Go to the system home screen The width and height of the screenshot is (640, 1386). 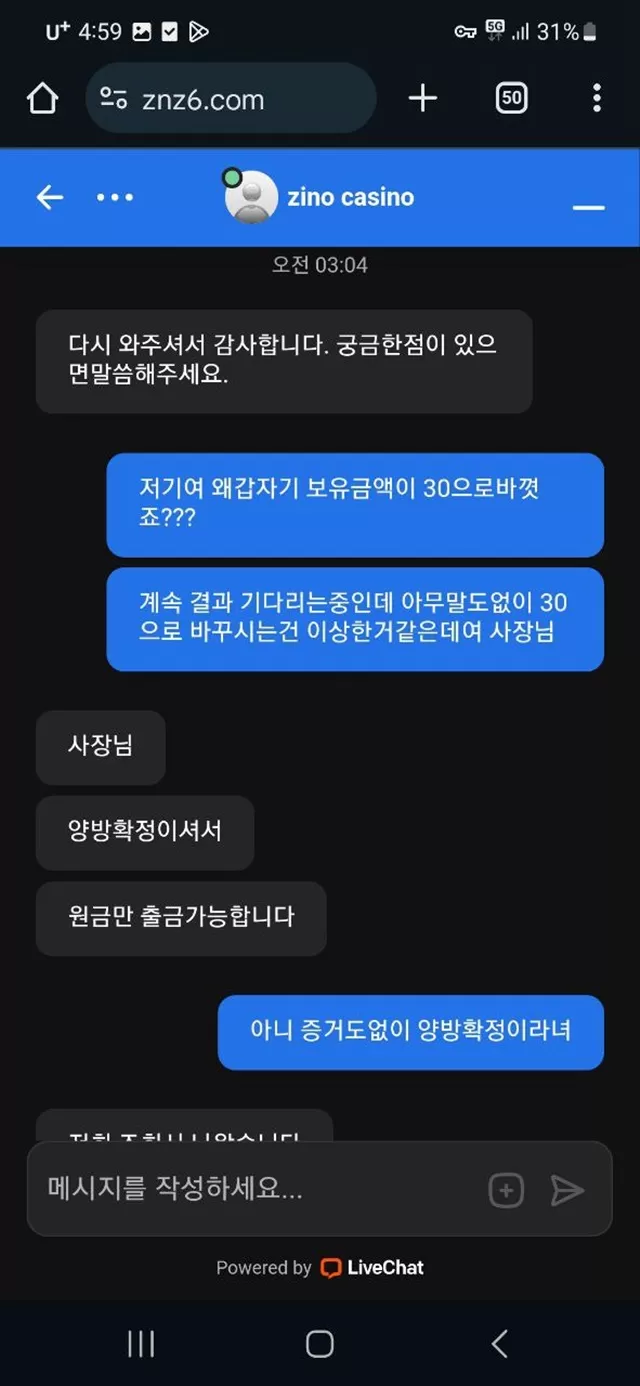(320, 1344)
